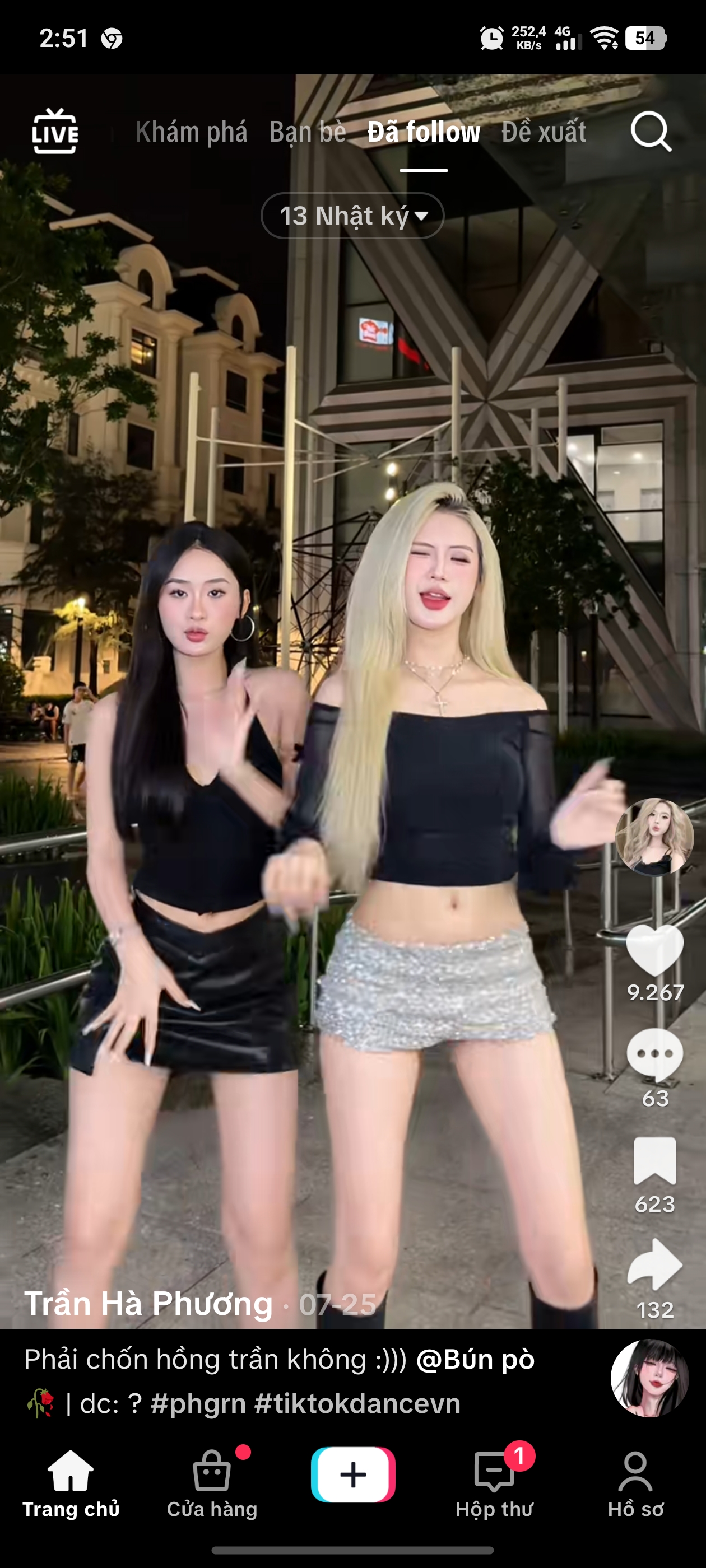Select the Đã follow tab
This screenshot has height=1568, width=706.
(x=424, y=132)
